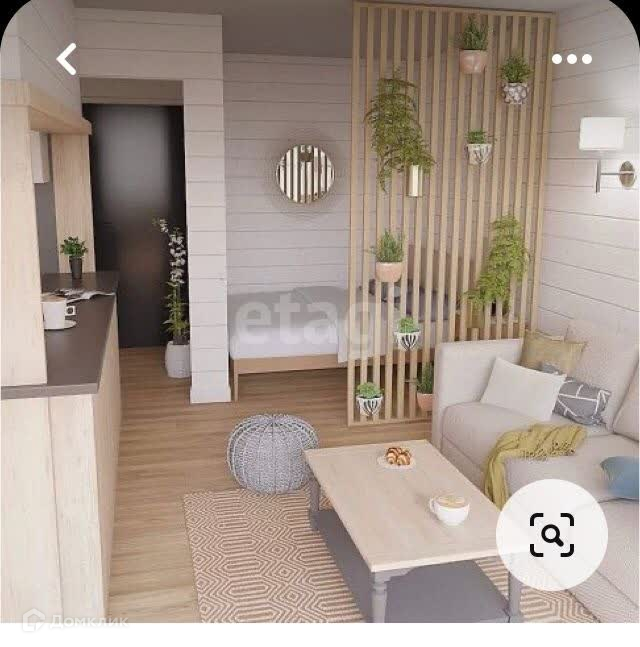
Task: Open the three-dot overflow menu
Action: [571, 59]
